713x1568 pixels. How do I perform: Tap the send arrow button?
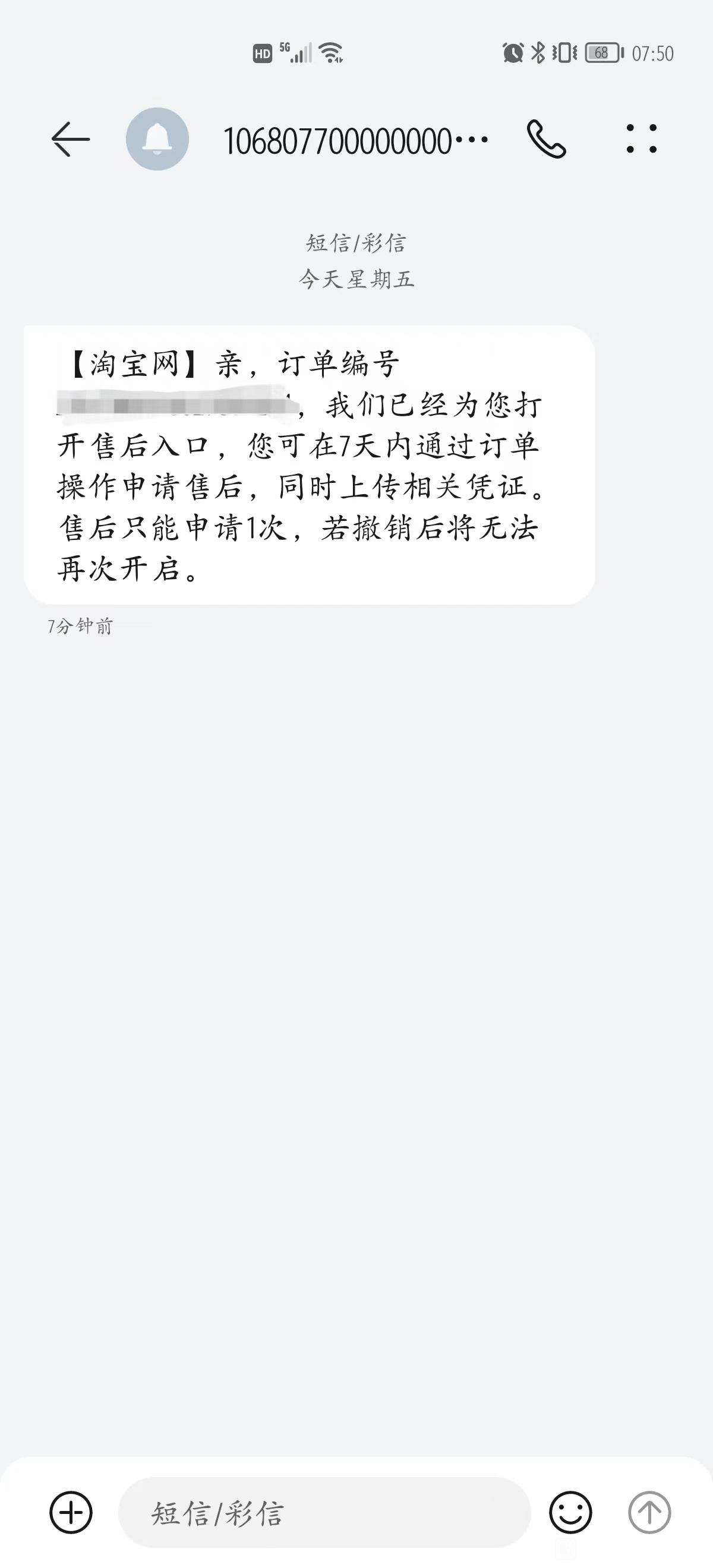coord(649,1512)
